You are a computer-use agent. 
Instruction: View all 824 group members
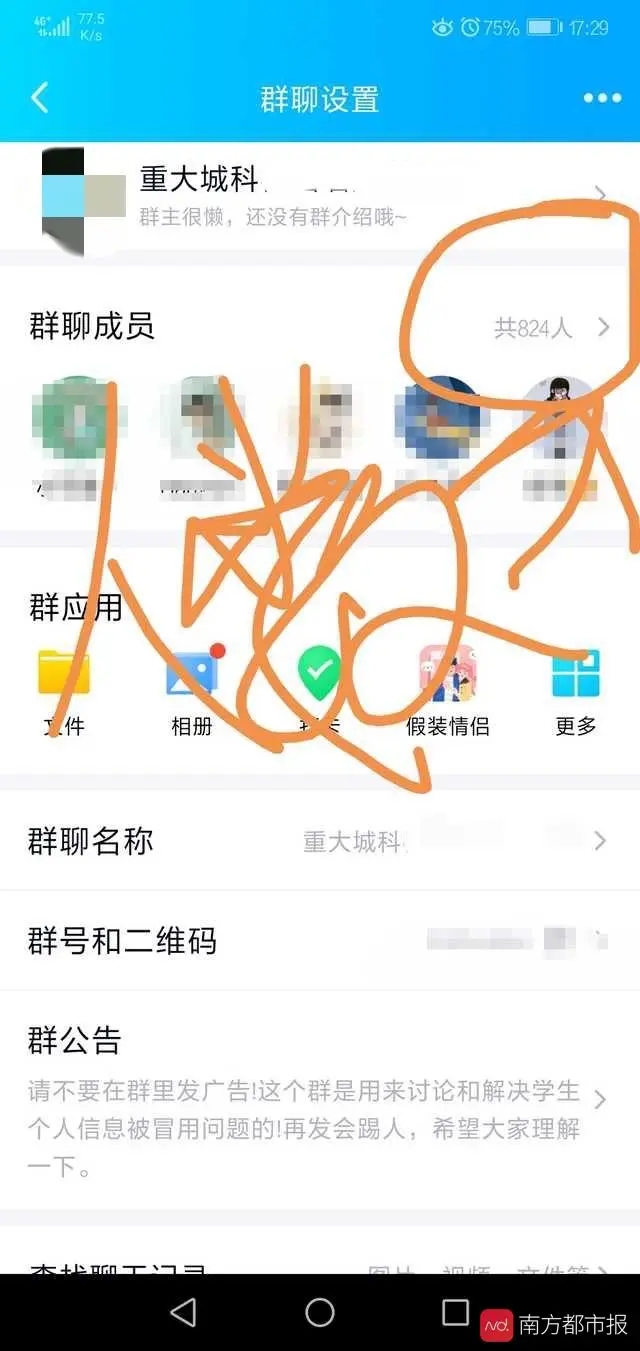tap(550, 327)
